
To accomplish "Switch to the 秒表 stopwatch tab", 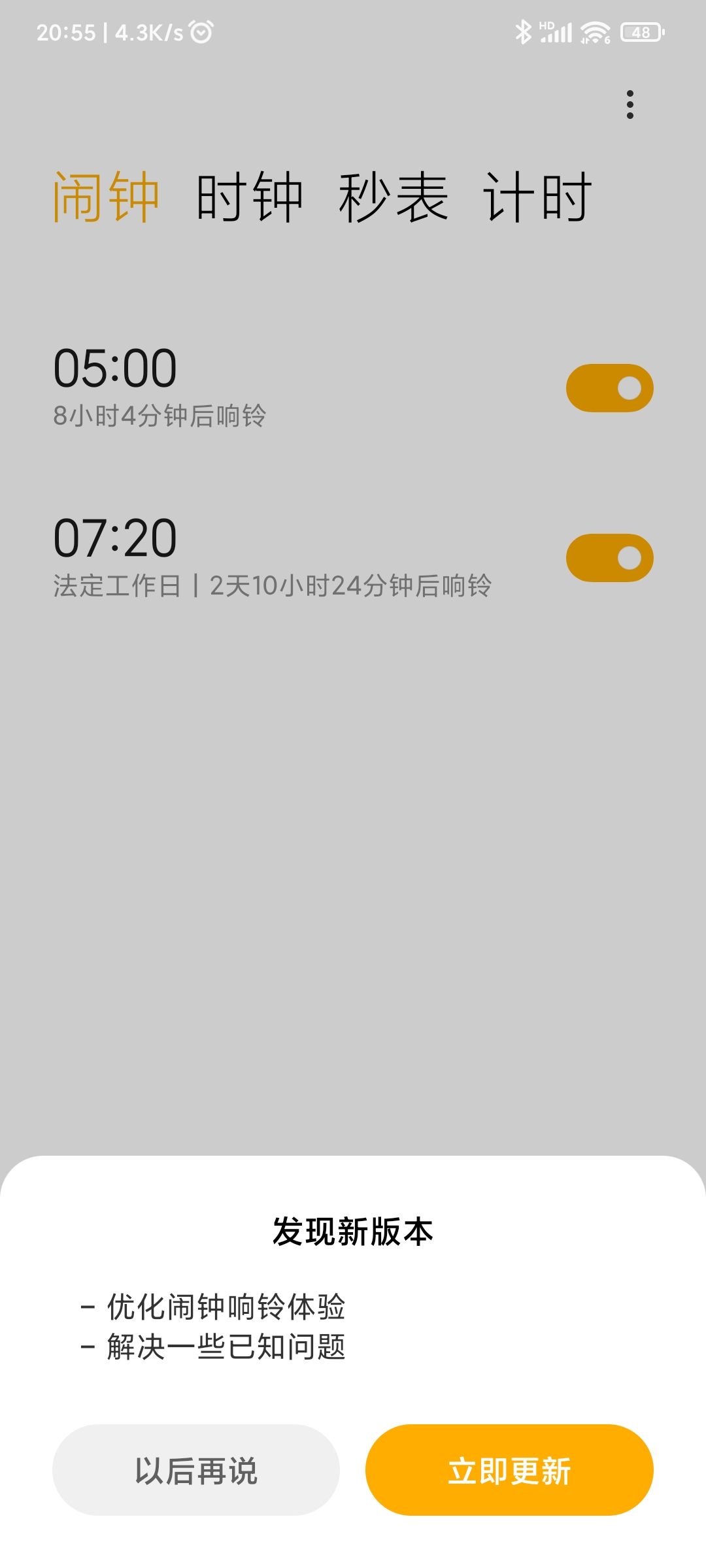I will click(394, 197).
